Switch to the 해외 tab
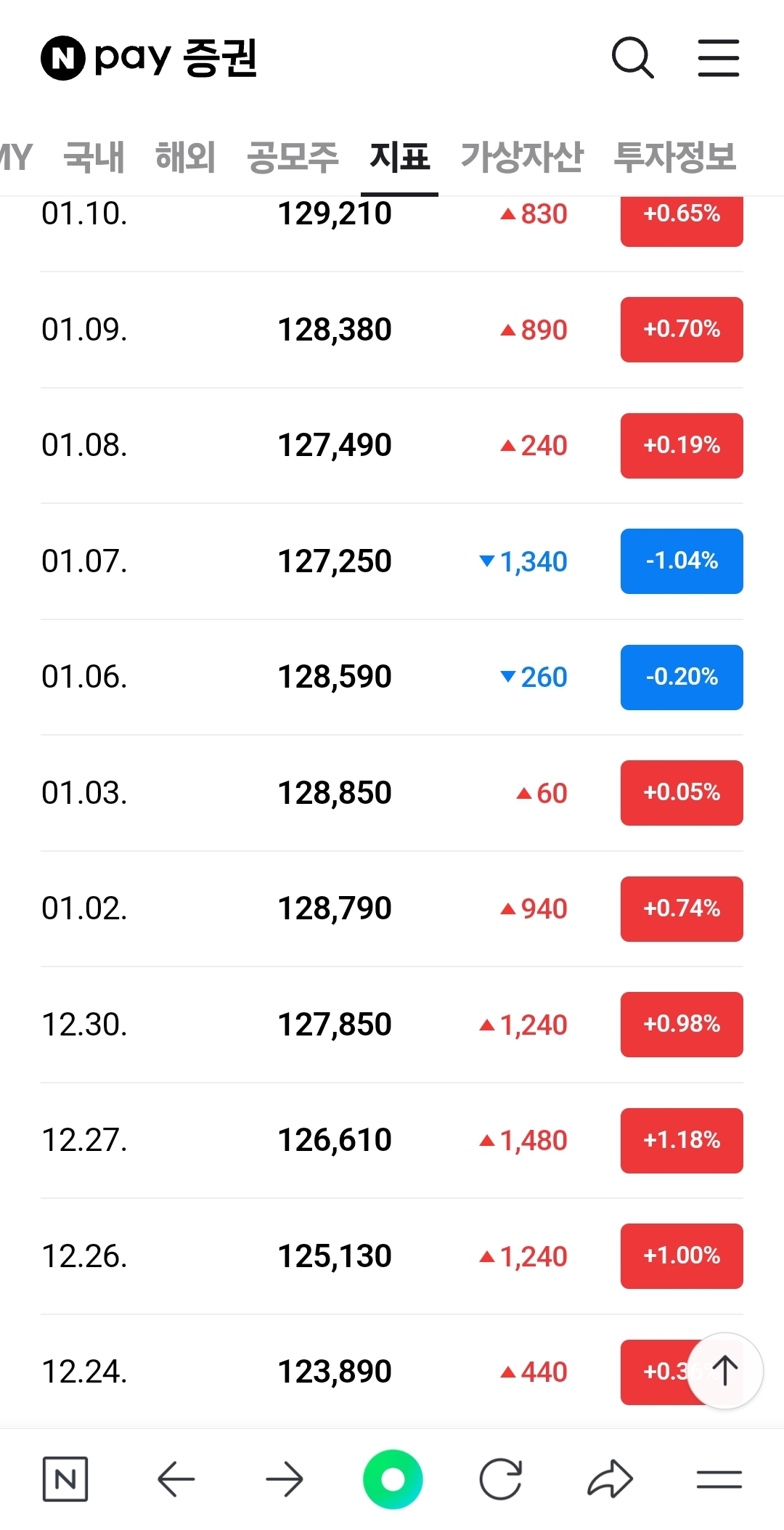This screenshot has width=784, height=1530. [x=185, y=157]
